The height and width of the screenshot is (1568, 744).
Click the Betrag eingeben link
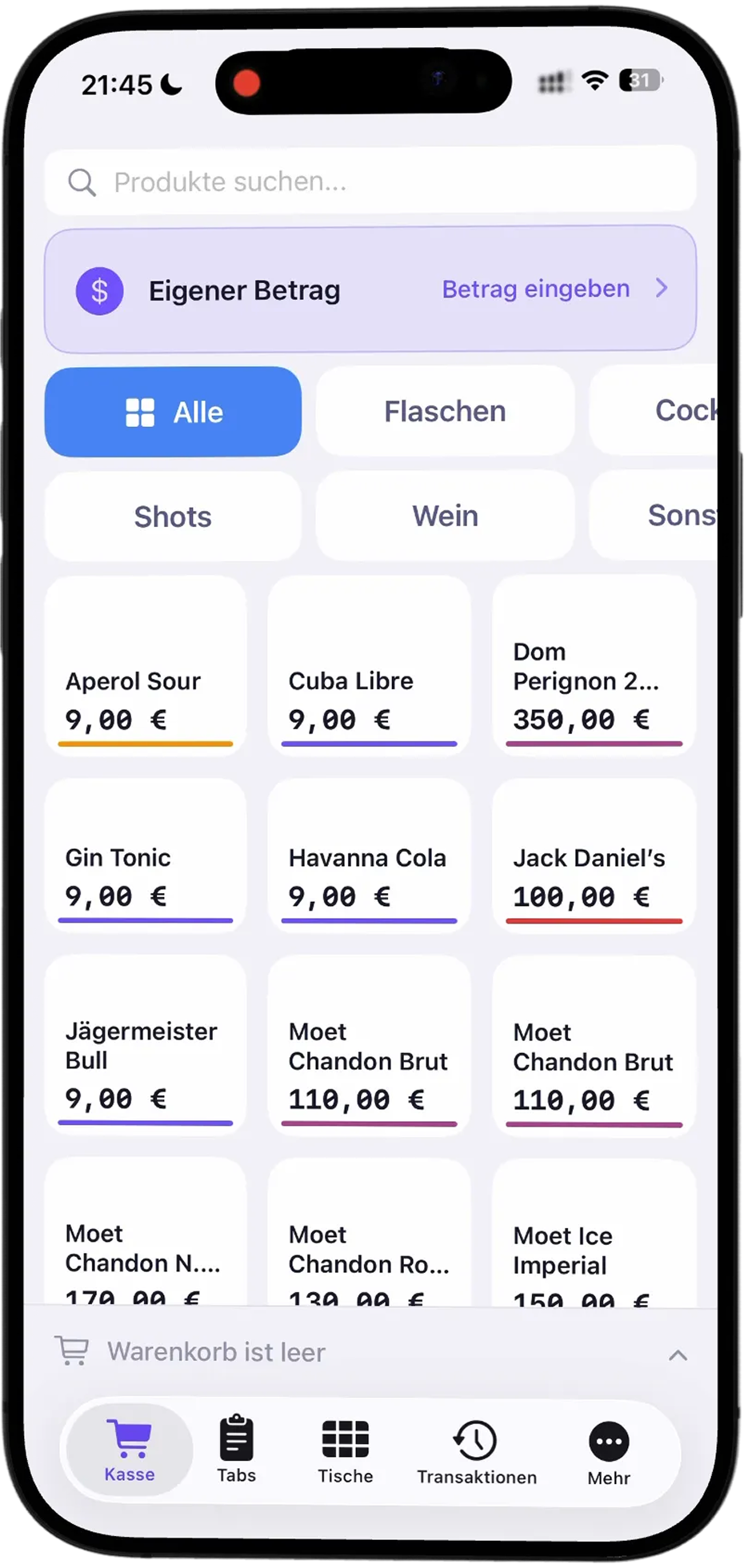[534, 289]
